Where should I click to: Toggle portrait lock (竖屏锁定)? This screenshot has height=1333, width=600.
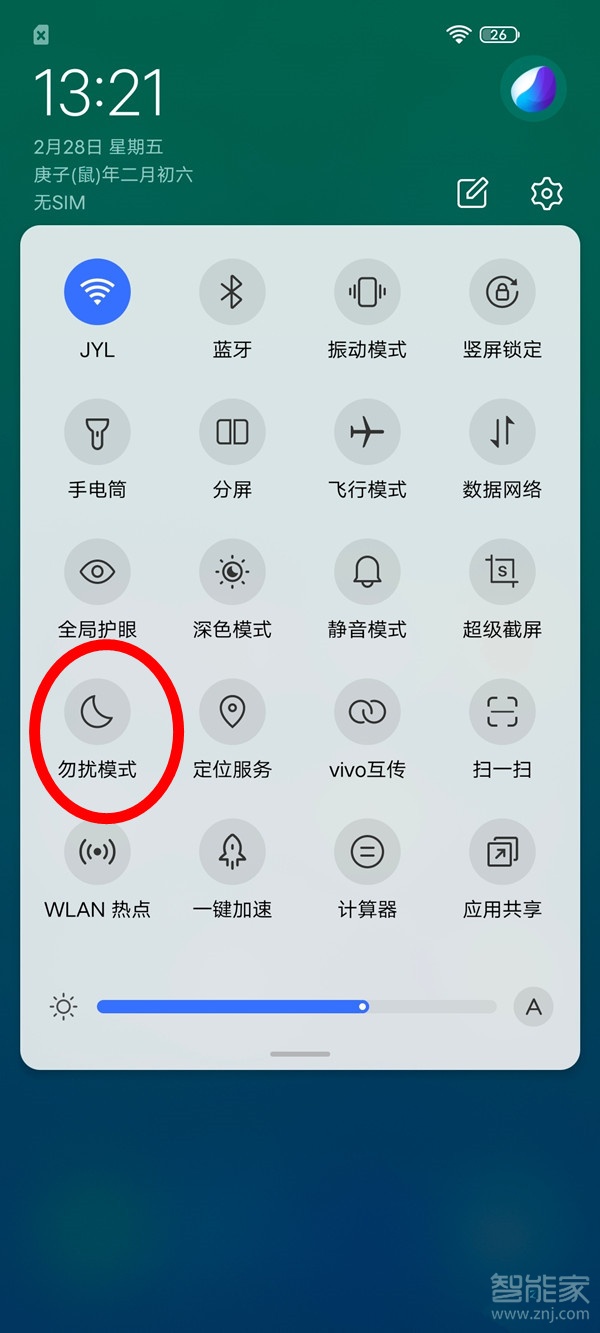pos(502,292)
